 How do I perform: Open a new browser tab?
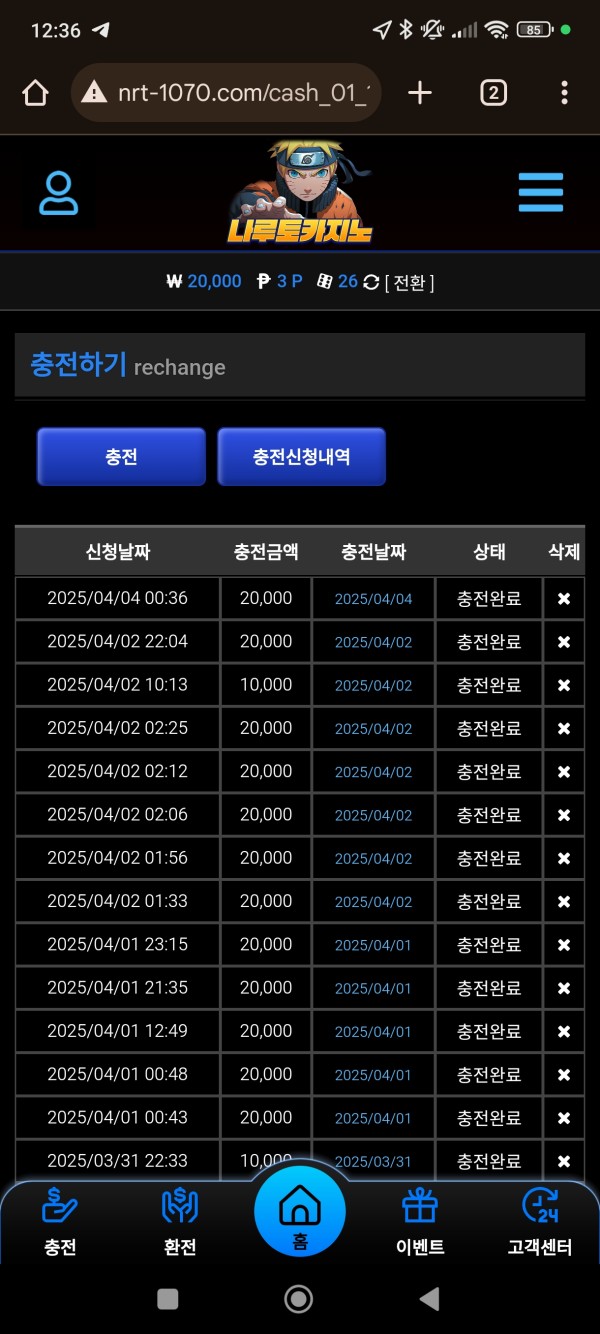click(420, 93)
